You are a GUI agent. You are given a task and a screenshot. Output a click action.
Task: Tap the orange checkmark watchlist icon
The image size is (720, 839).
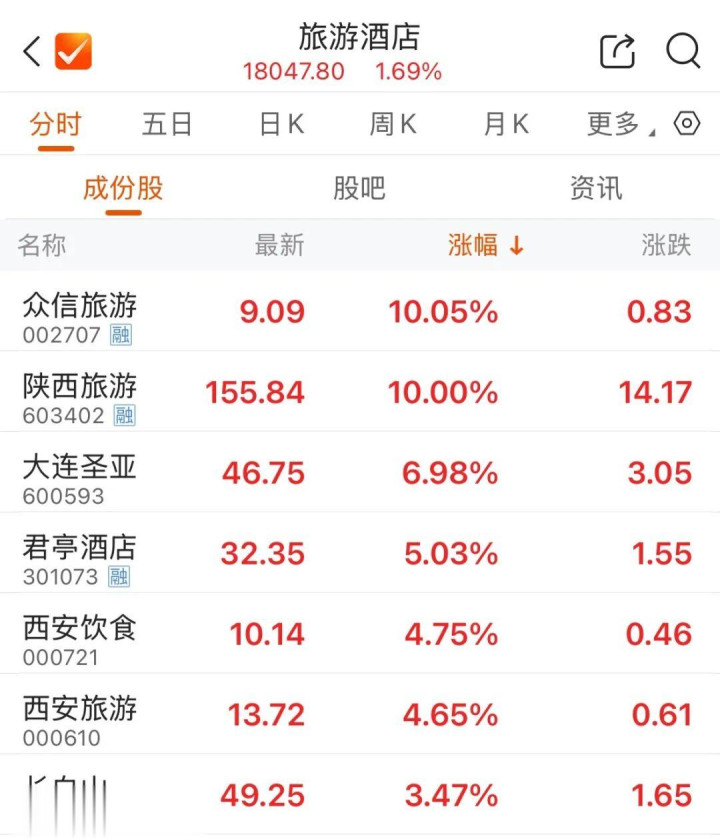click(x=73, y=51)
